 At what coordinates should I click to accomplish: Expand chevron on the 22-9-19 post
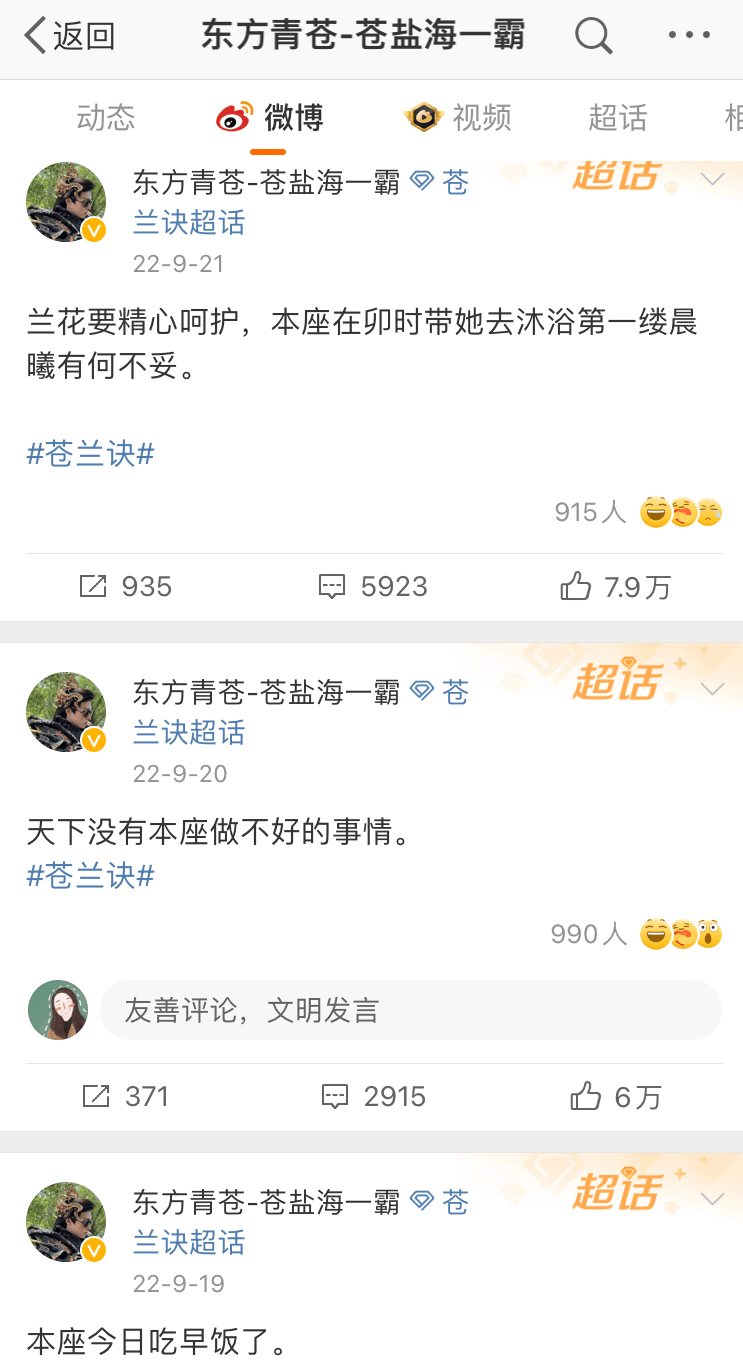[x=713, y=1199]
